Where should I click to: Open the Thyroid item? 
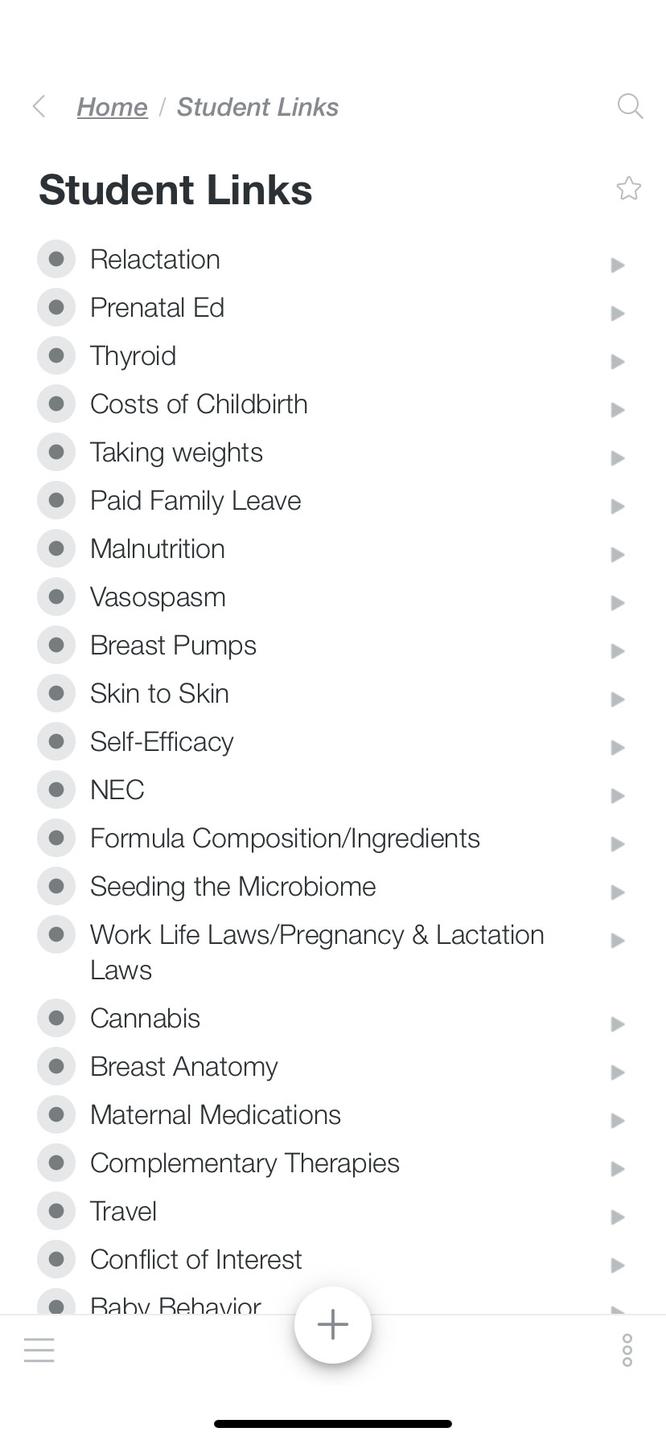click(x=133, y=356)
